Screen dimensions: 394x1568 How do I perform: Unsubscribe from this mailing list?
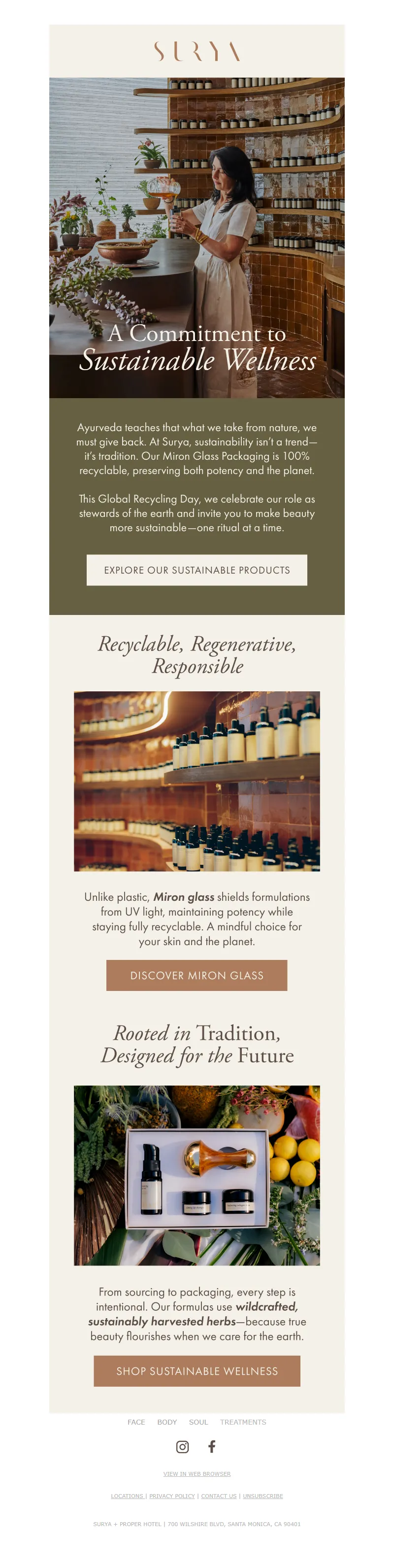pyautogui.click(x=263, y=1496)
